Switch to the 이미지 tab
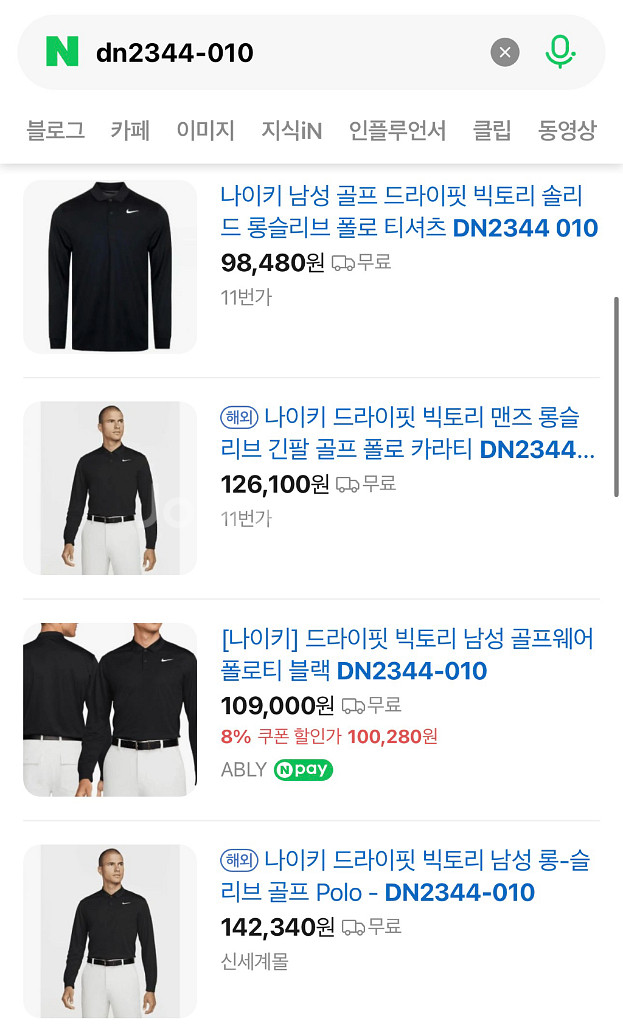The width and height of the screenshot is (623, 1024). (205, 130)
